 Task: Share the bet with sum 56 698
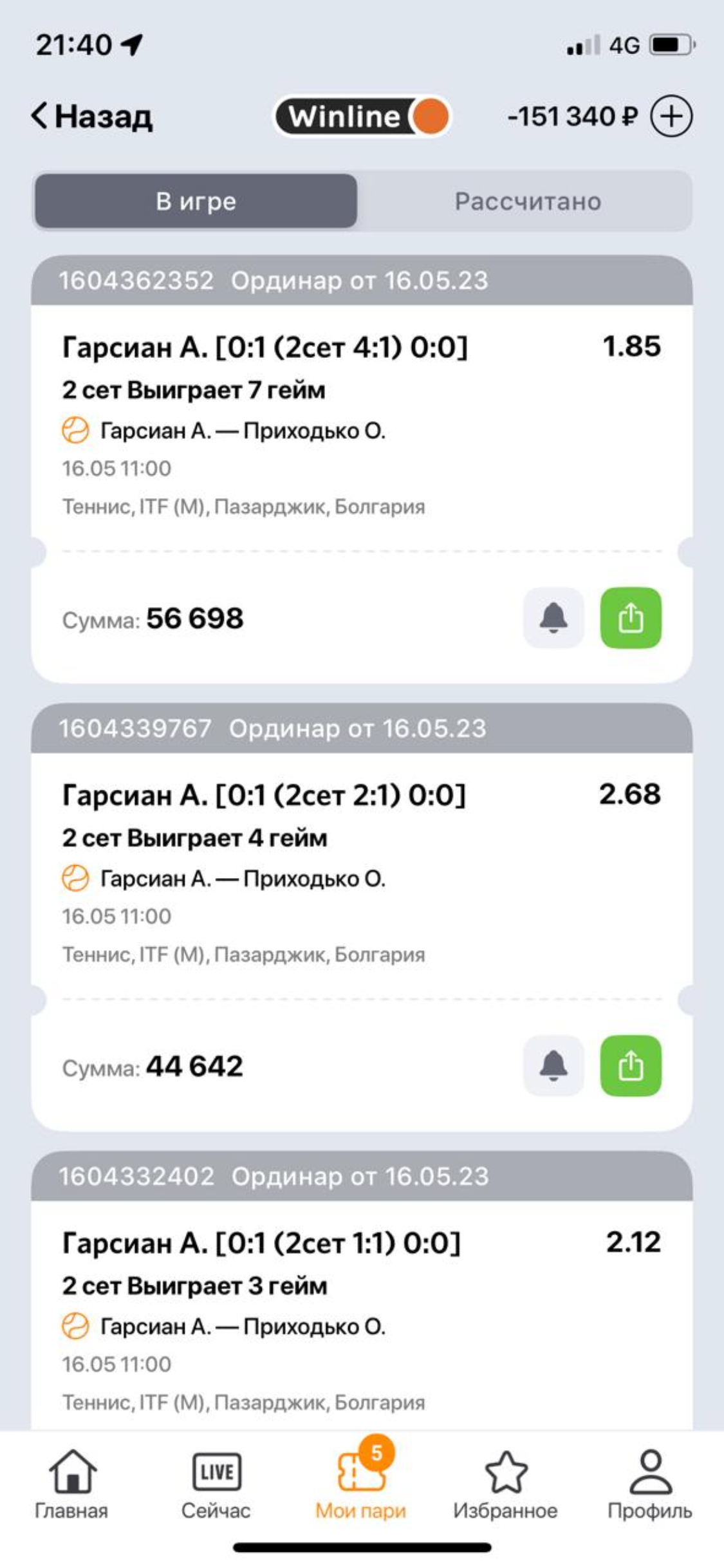pyautogui.click(x=630, y=618)
